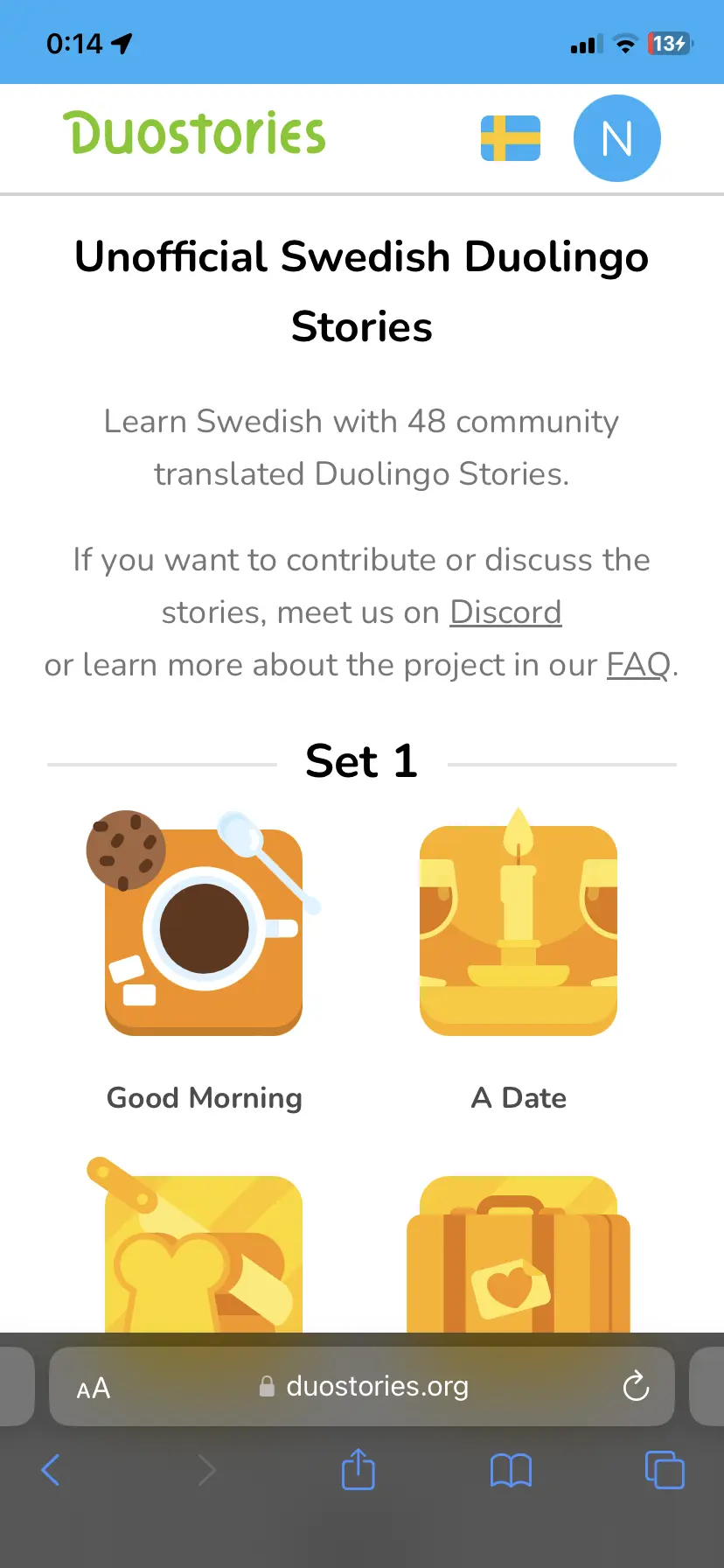
Task: Tap the back navigation chevron
Action: 51,1470
